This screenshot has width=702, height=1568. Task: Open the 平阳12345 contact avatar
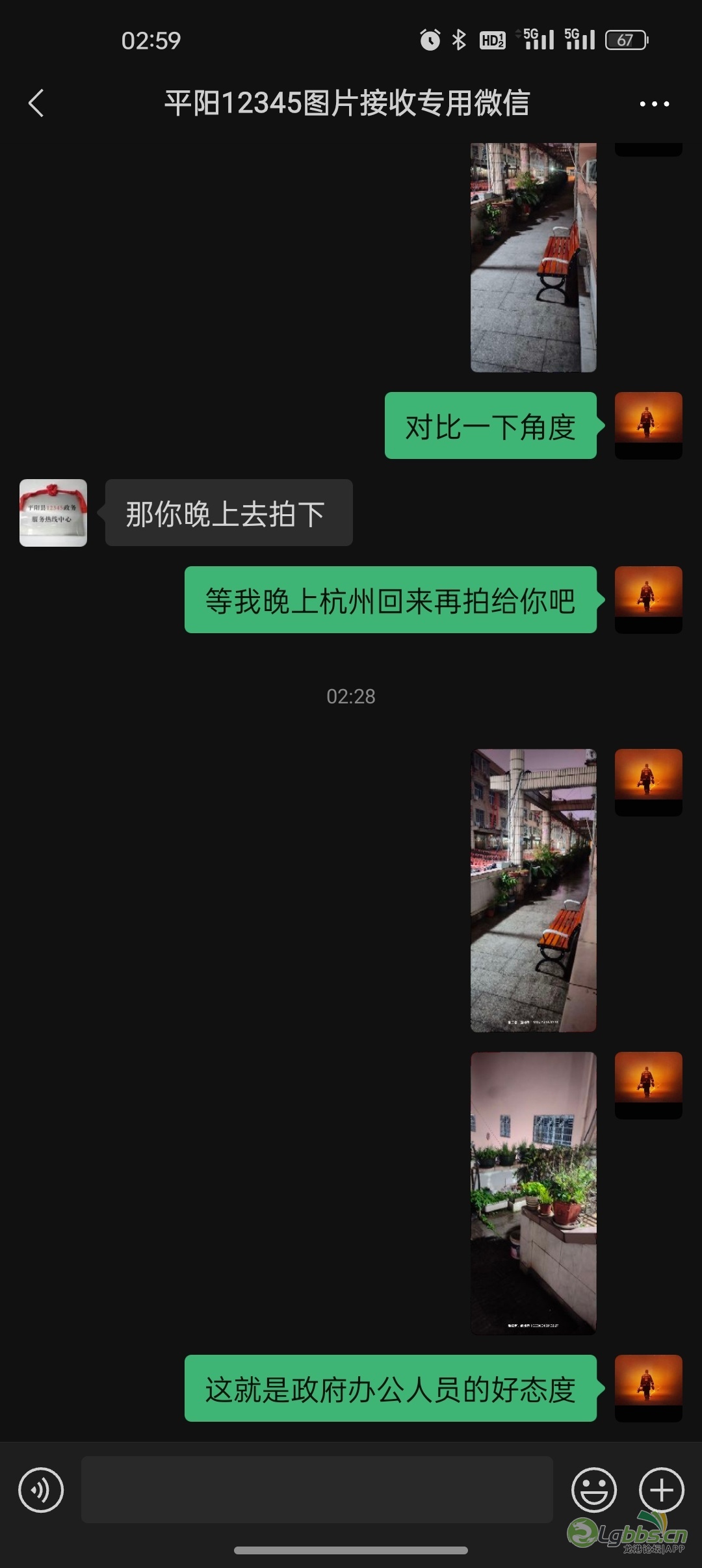click(53, 513)
